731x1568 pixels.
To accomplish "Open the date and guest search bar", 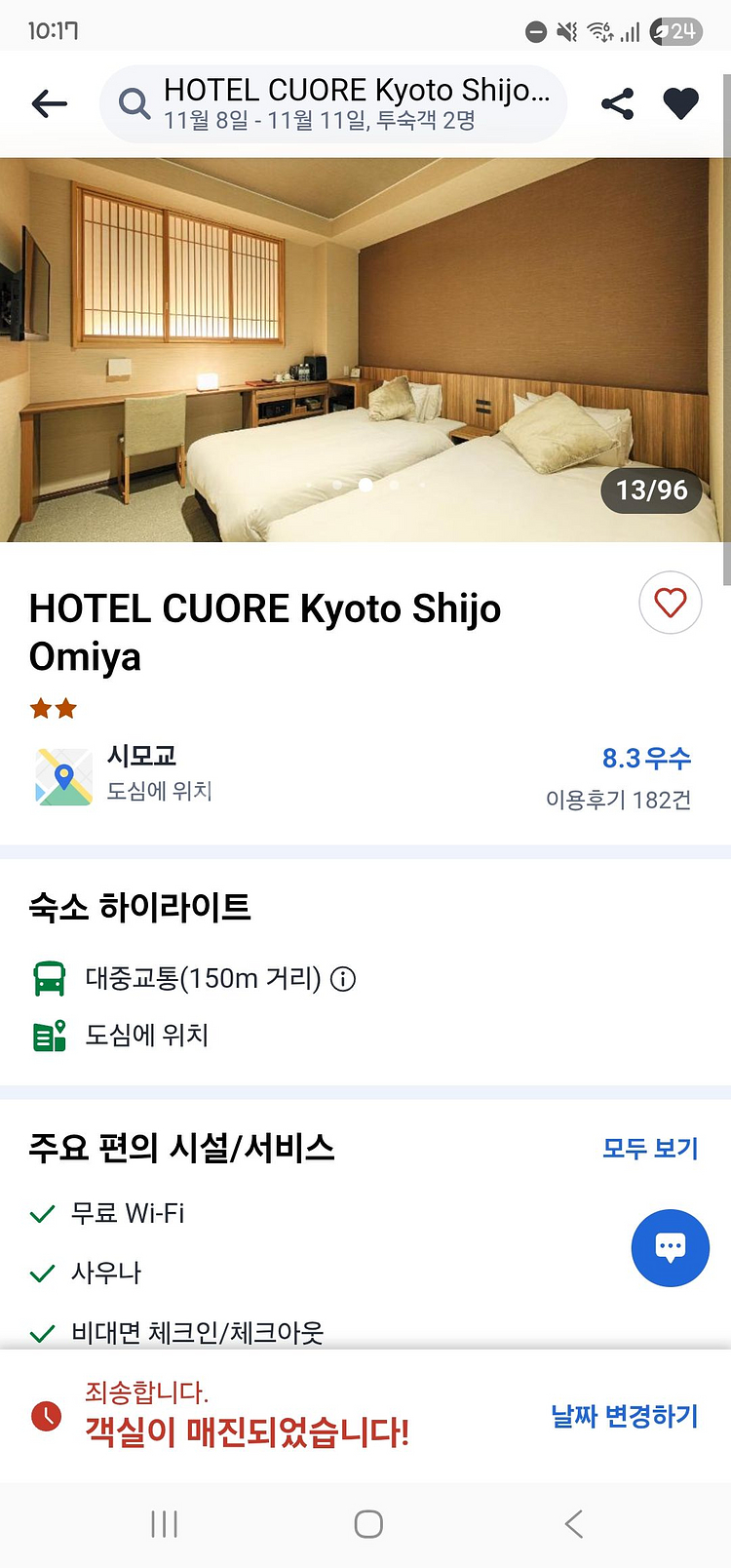I will (331, 104).
